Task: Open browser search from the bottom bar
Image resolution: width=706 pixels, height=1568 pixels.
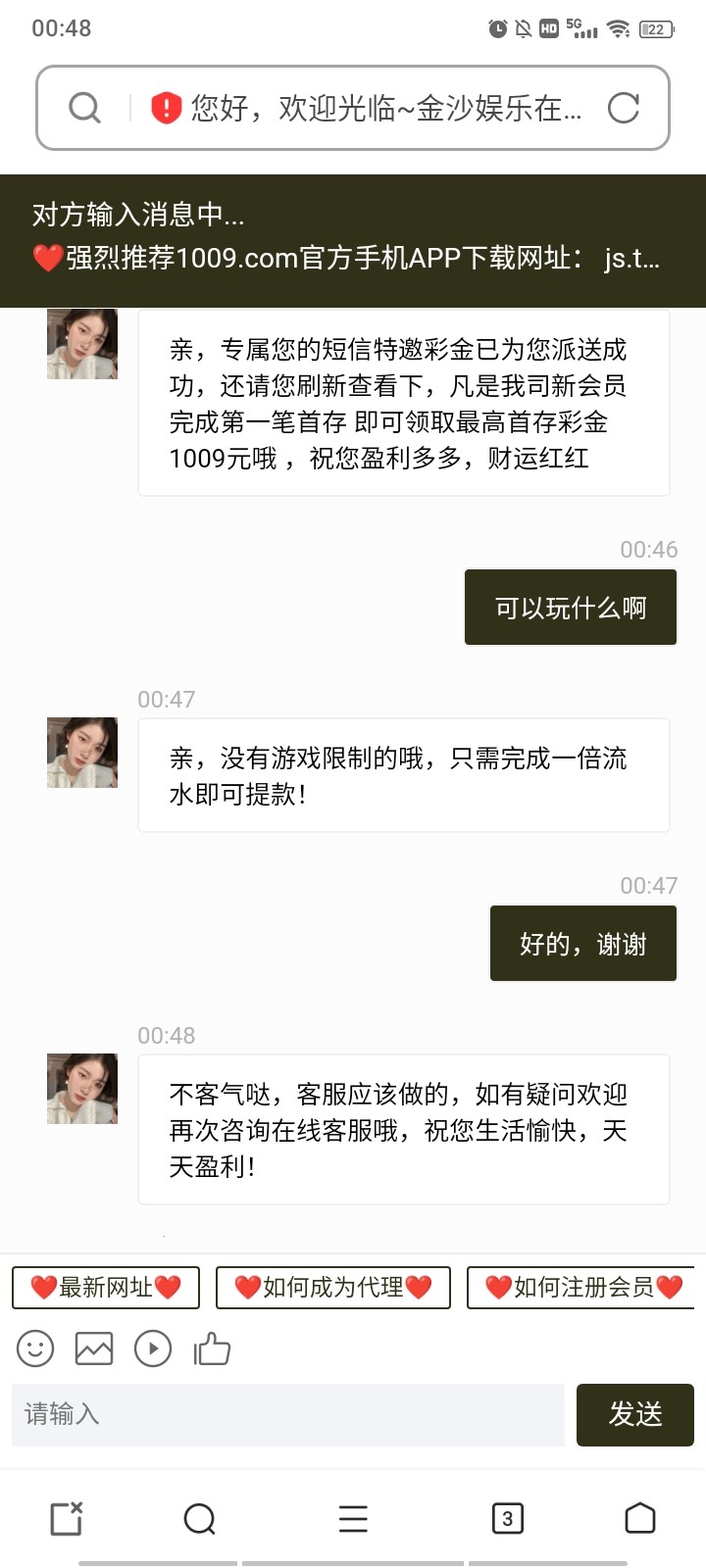Action: pos(200,1517)
